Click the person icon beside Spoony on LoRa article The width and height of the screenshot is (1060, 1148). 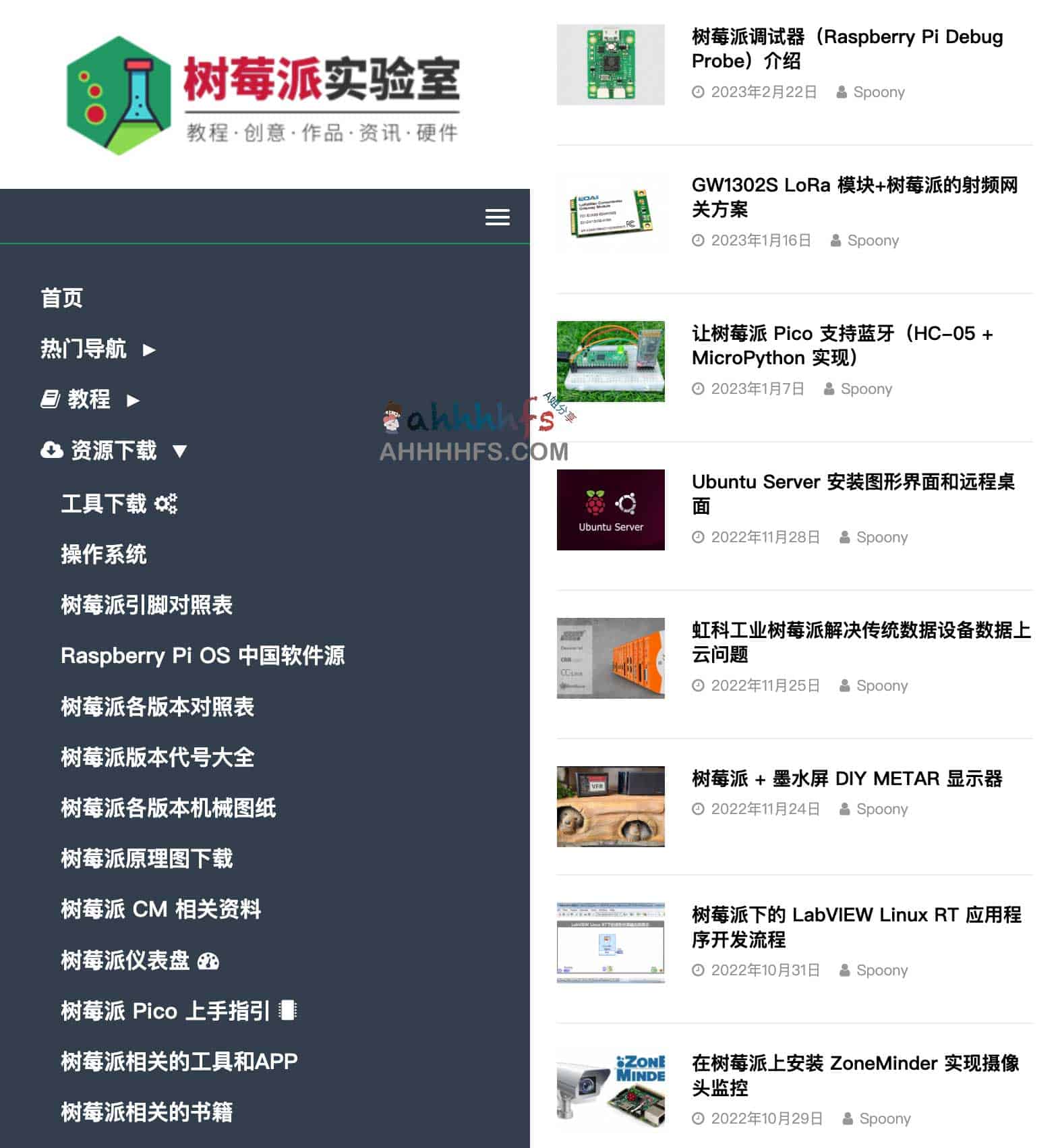(x=835, y=240)
